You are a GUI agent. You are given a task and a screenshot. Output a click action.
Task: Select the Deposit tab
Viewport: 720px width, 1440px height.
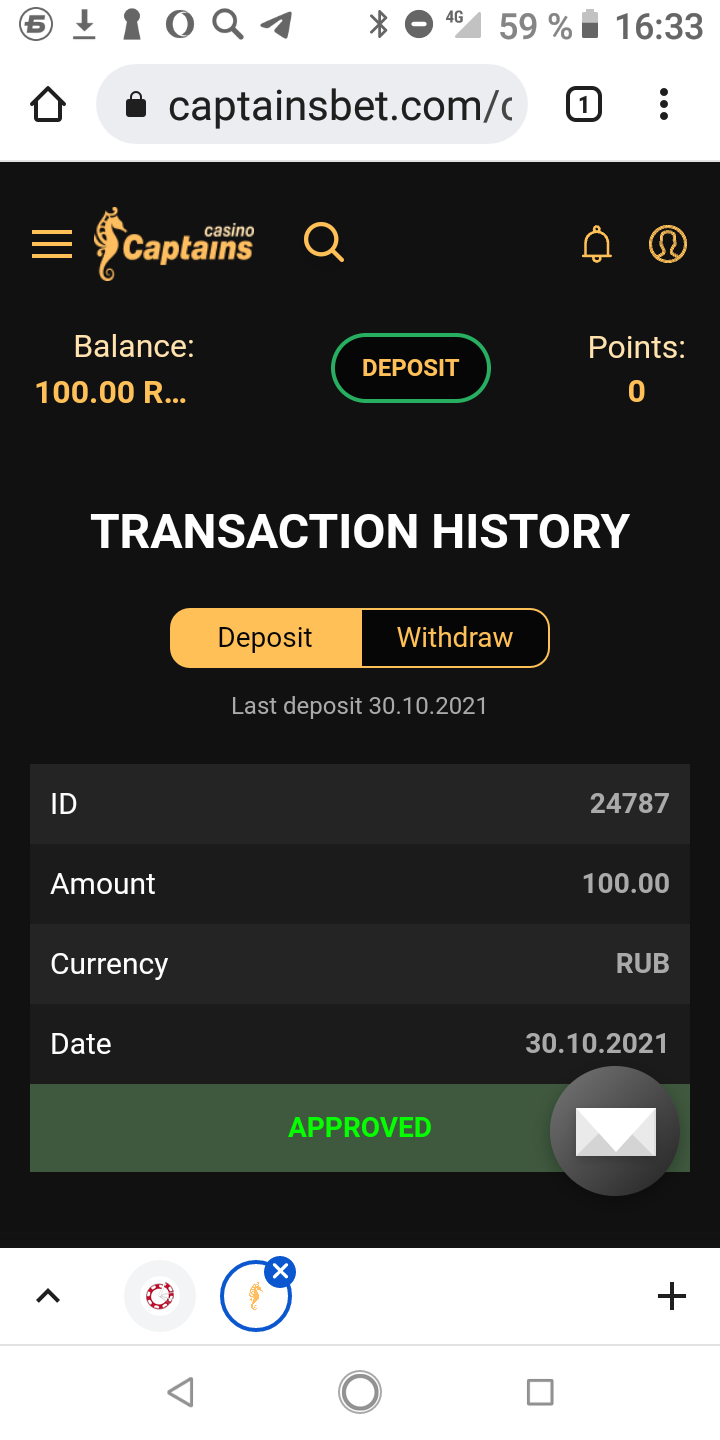coord(265,638)
